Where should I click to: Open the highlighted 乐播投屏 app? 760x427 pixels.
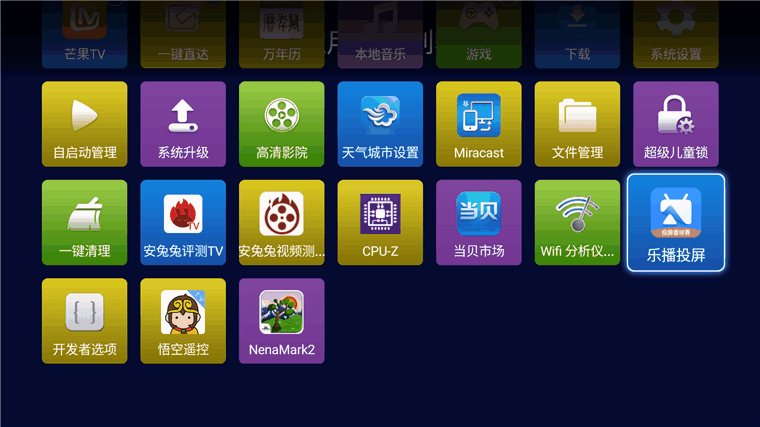point(675,222)
